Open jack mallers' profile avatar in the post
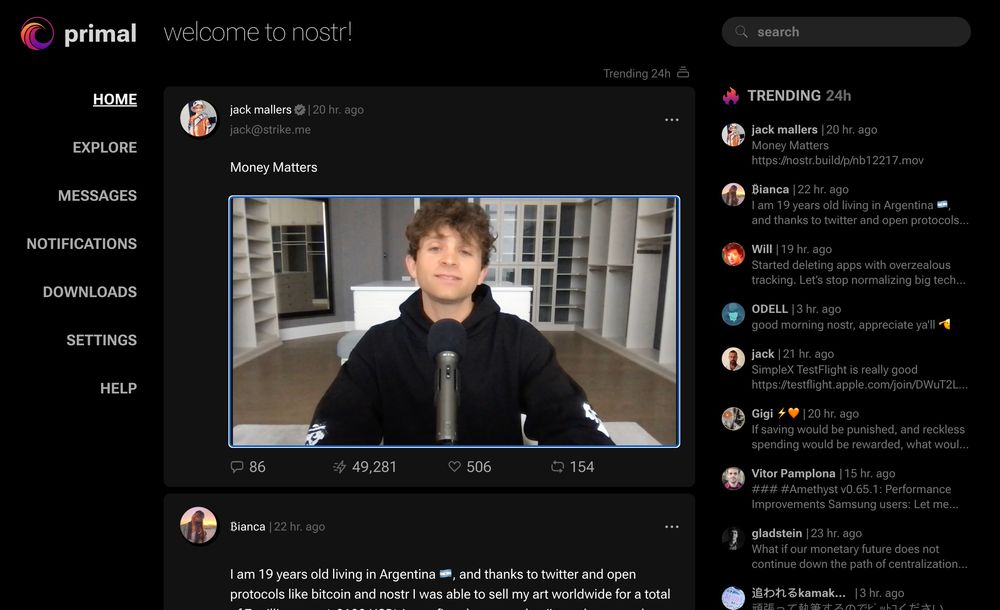Viewport: 1000px width, 610px height. 198,118
